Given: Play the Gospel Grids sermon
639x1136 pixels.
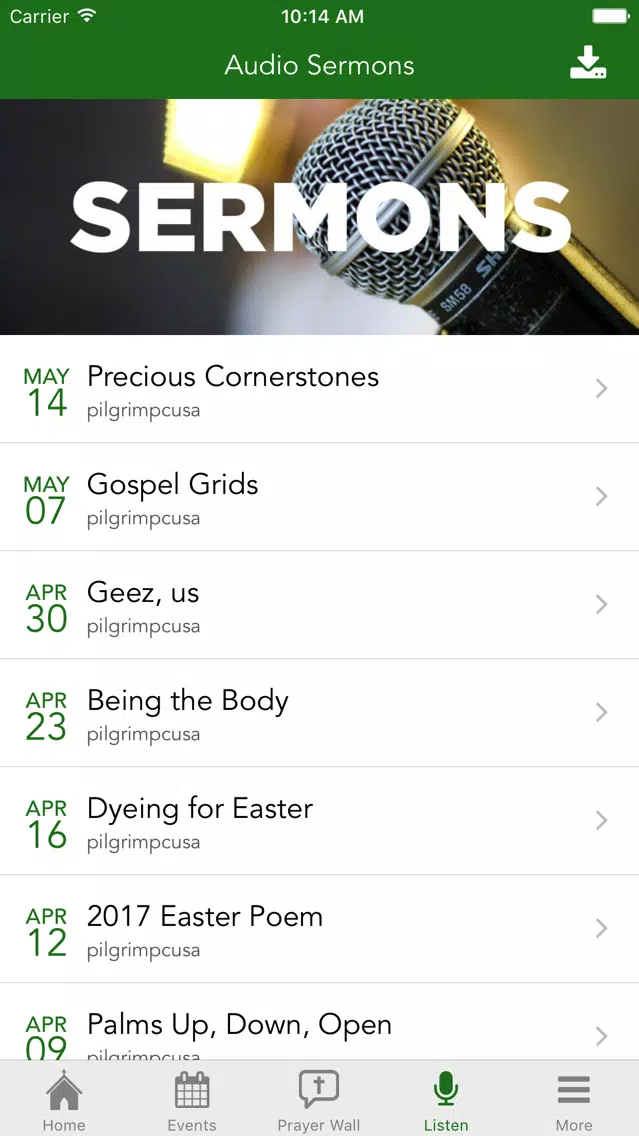Looking at the screenshot, I should [320, 497].
